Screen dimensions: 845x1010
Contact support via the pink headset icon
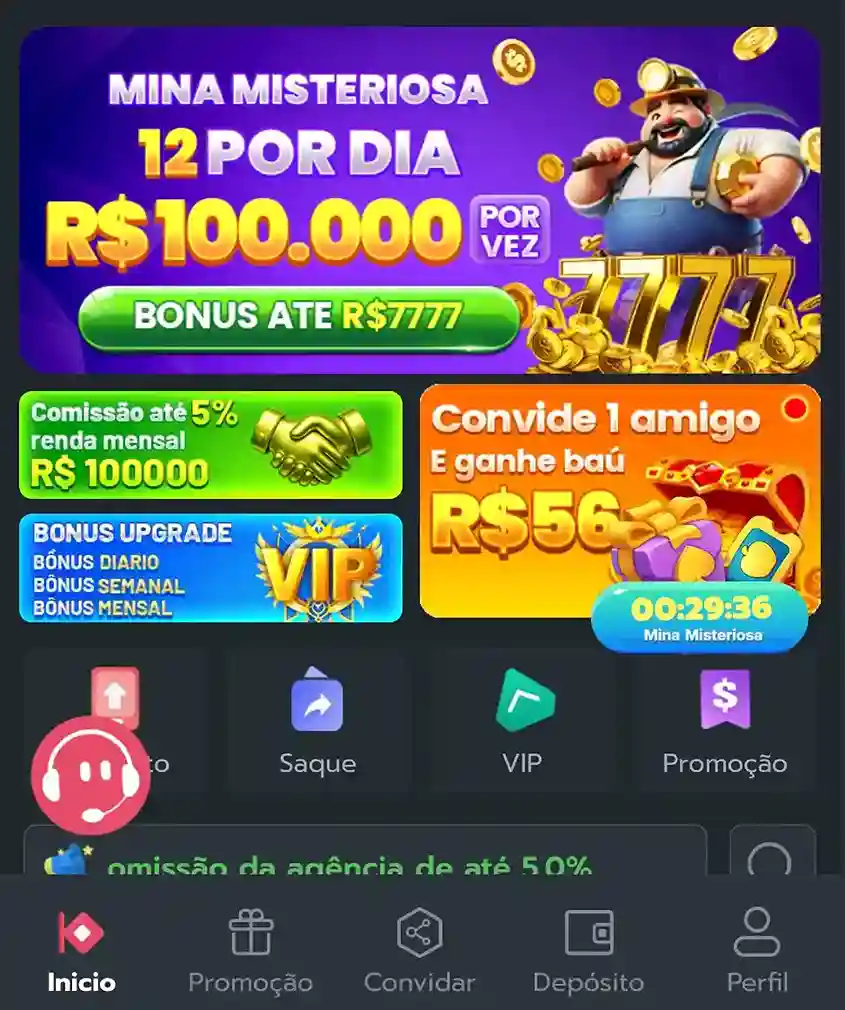90,775
